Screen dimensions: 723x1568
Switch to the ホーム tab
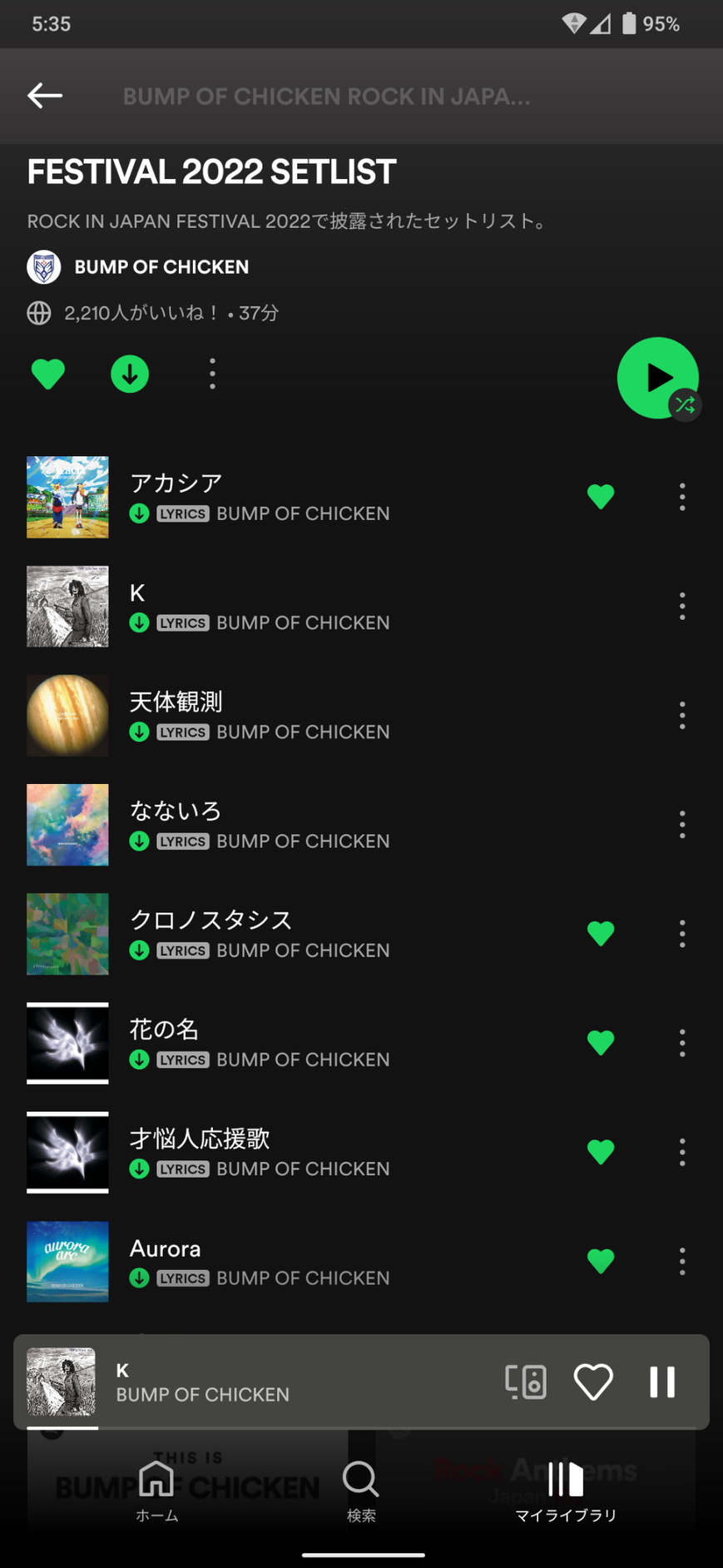point(156,1491)
